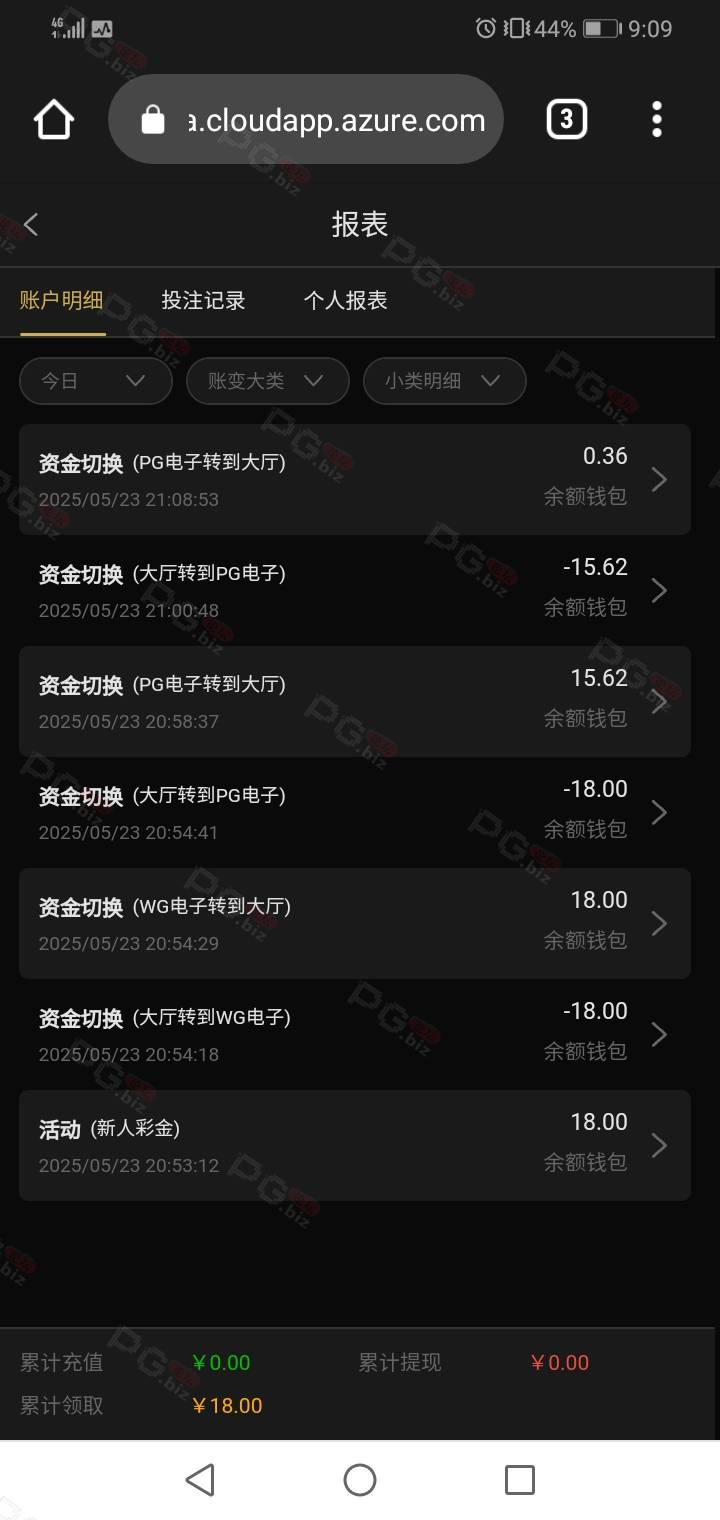Expand the 账变大类 filter dropdown

pos(268,381)
